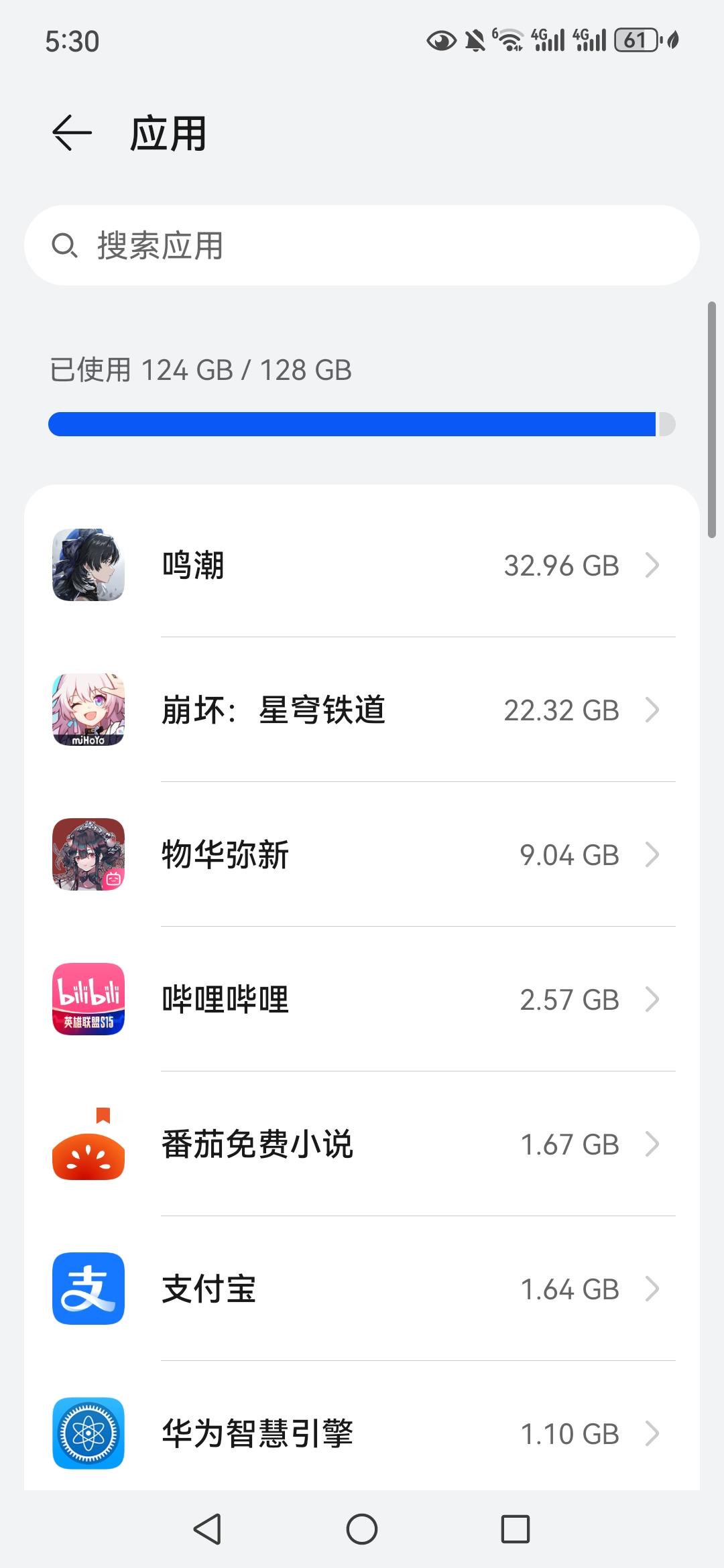Tap the 崩坏：星穹铁道 app icon
The image size is (724, 1568).
click(88, 710)
